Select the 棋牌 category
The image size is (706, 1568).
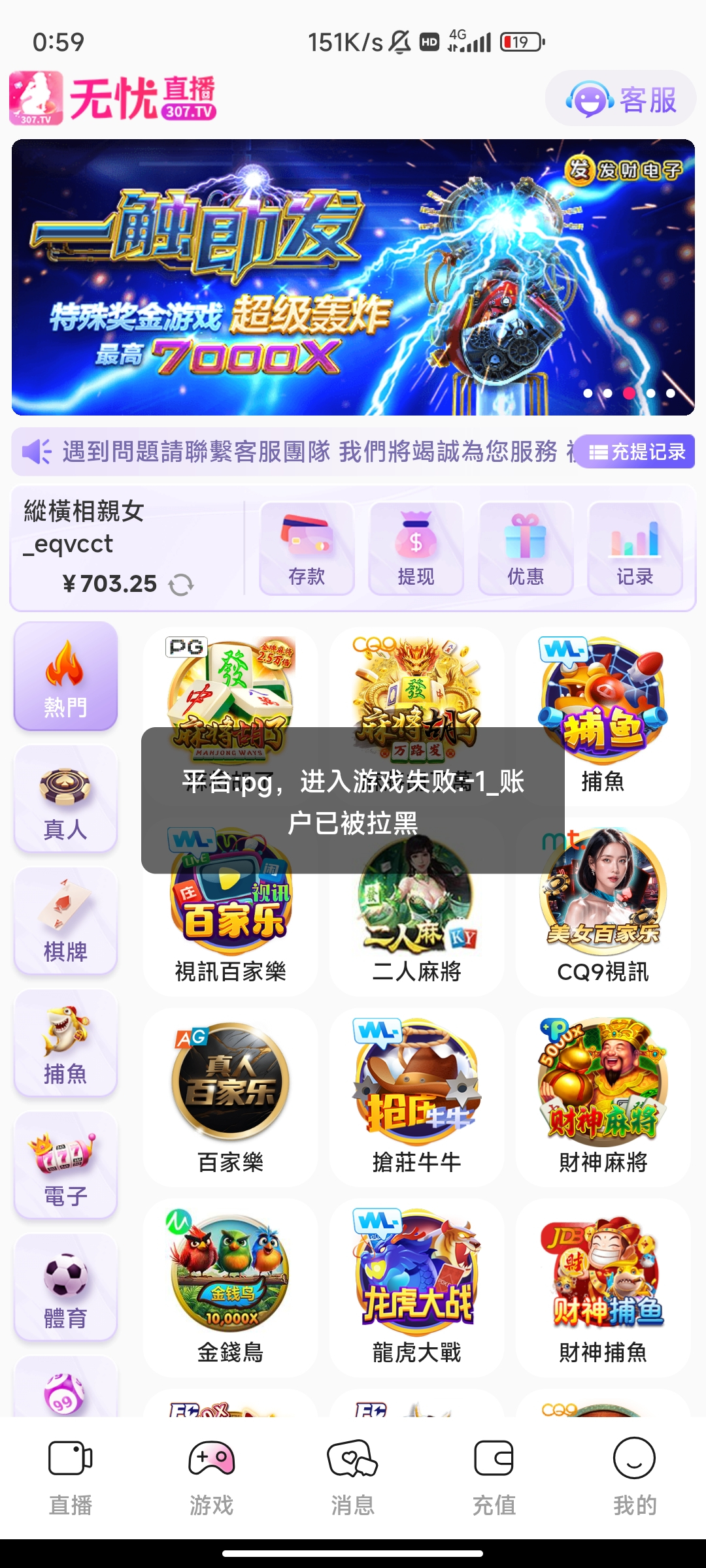(x=65, y=921)
